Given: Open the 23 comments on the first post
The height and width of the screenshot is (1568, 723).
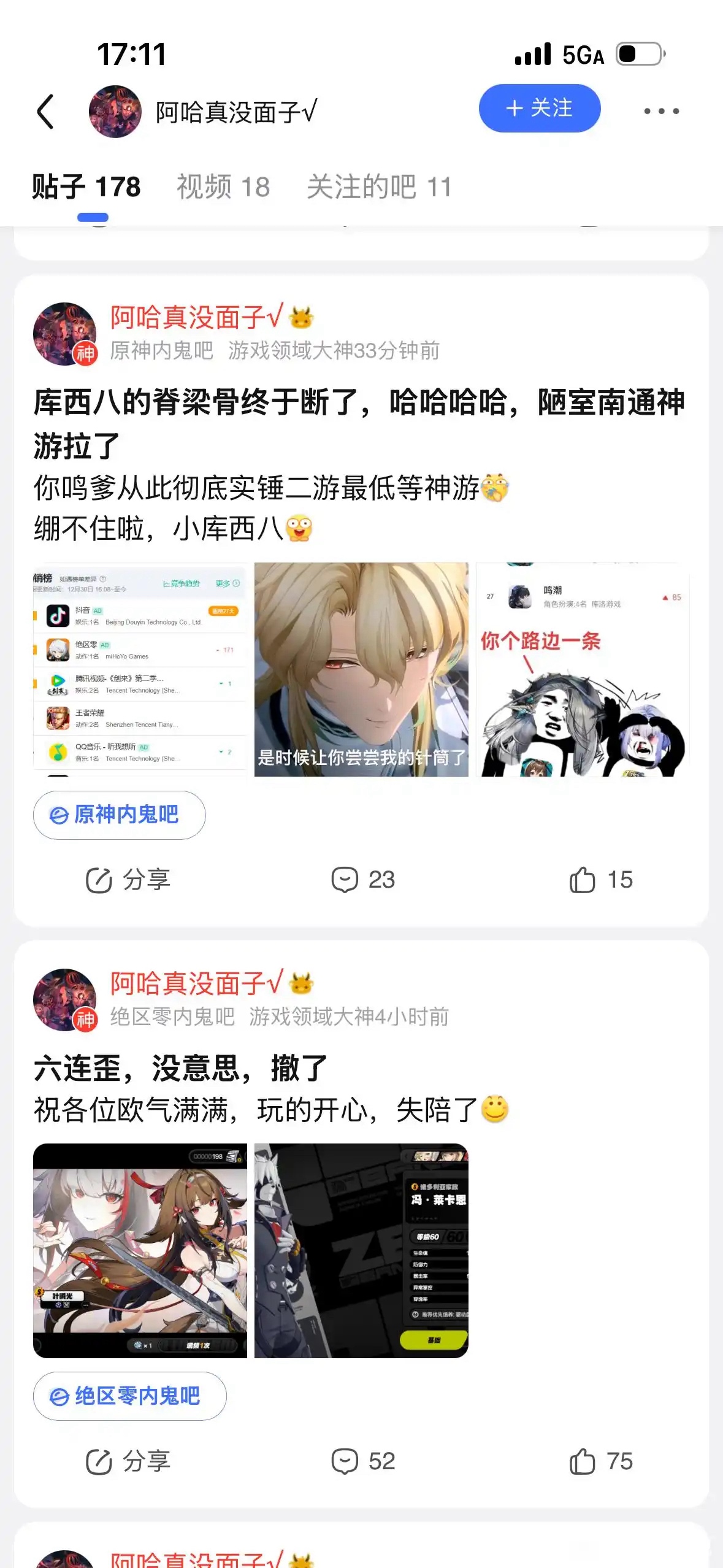Looking at the screenshot, I should 362,880.
